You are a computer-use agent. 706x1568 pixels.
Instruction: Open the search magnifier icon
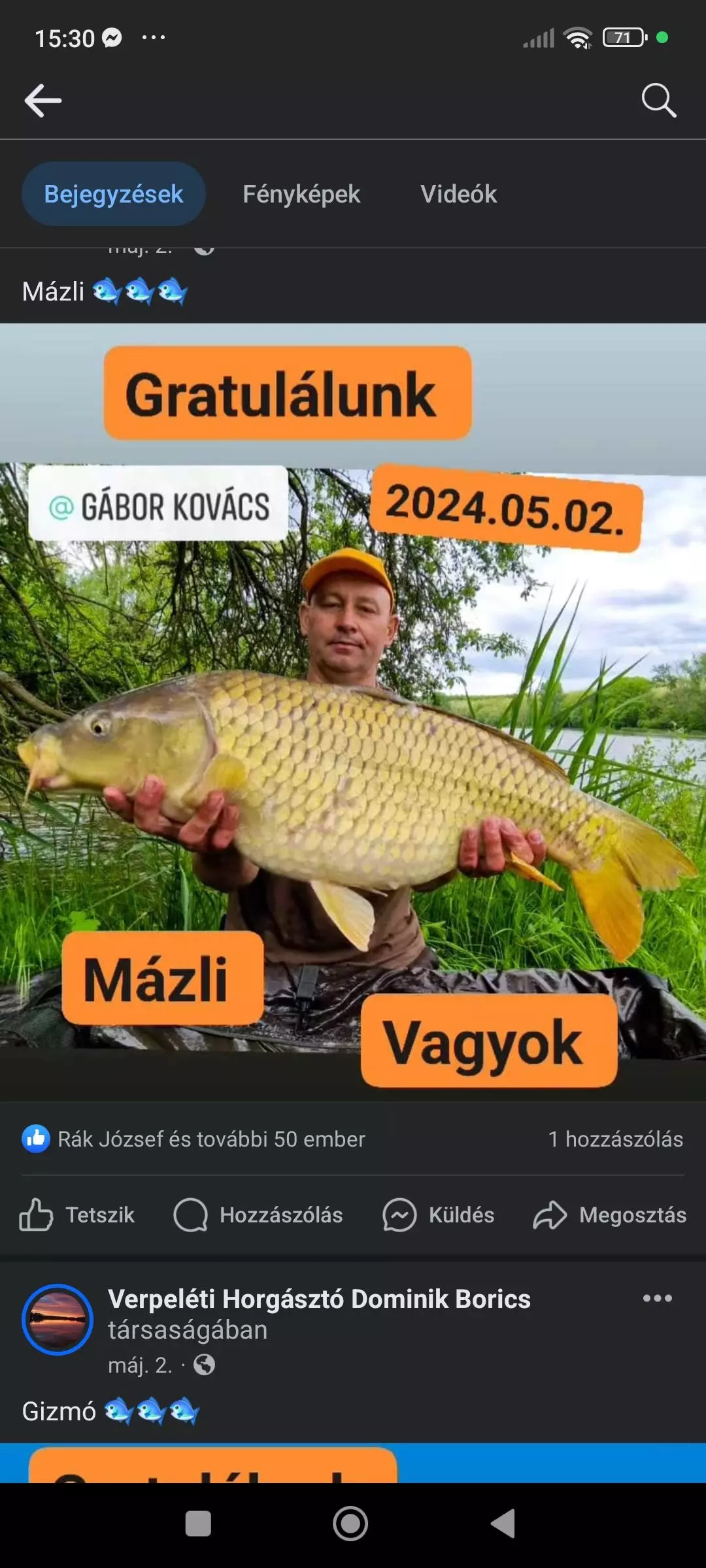tap(658, 101)
